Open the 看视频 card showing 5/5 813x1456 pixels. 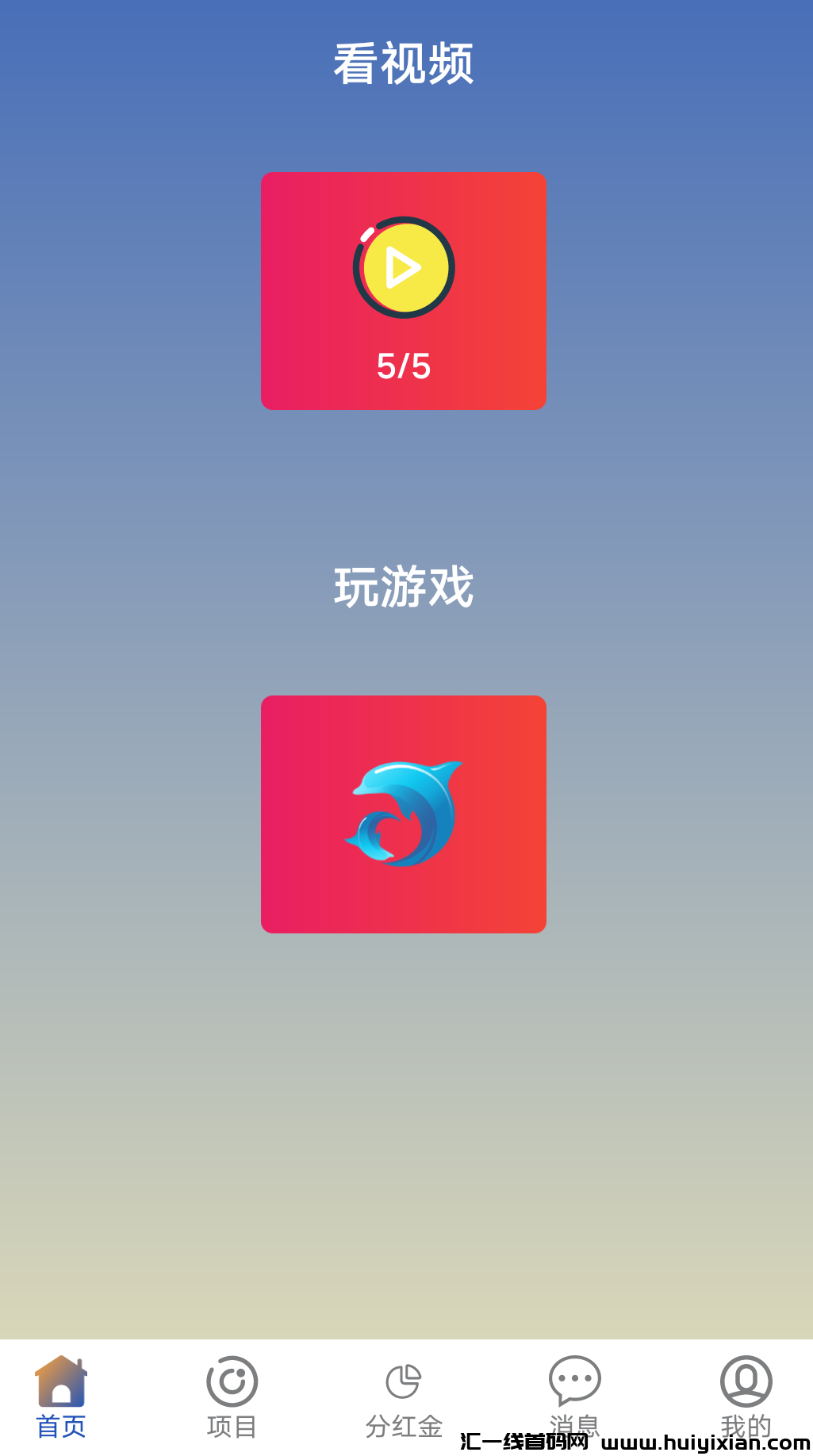[x=403, y=291]
